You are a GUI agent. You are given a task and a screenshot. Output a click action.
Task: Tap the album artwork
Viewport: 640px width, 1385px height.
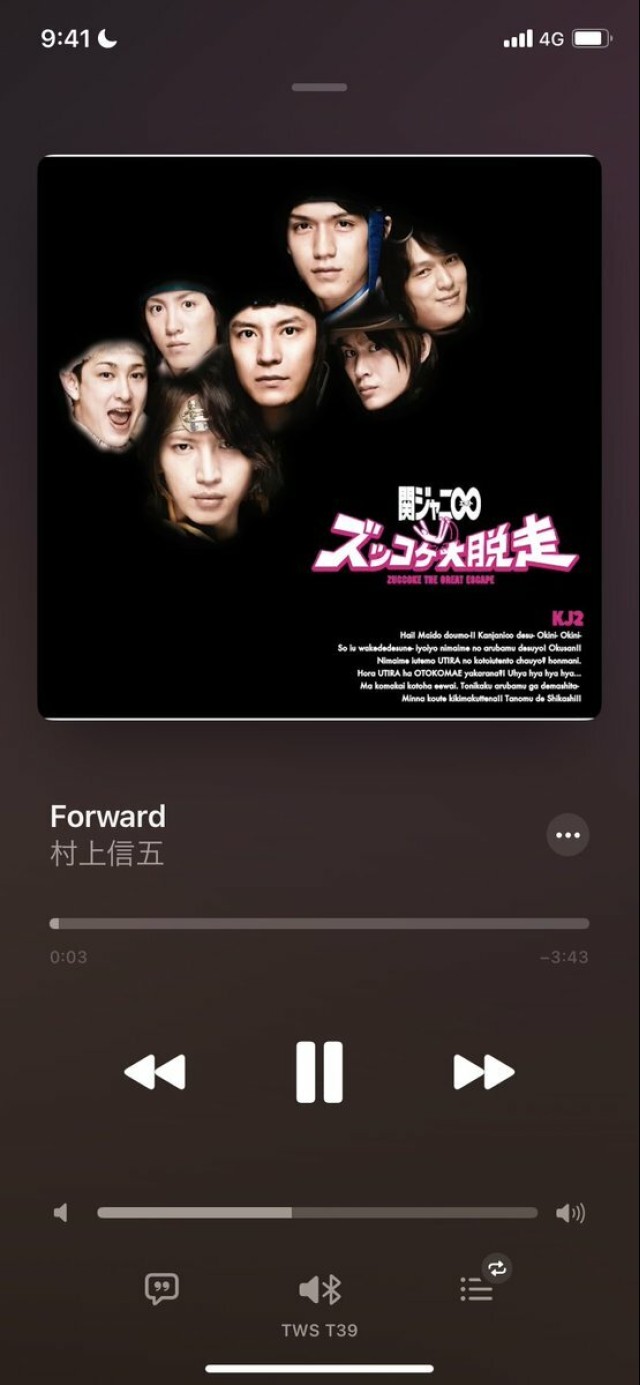[320, 437]
